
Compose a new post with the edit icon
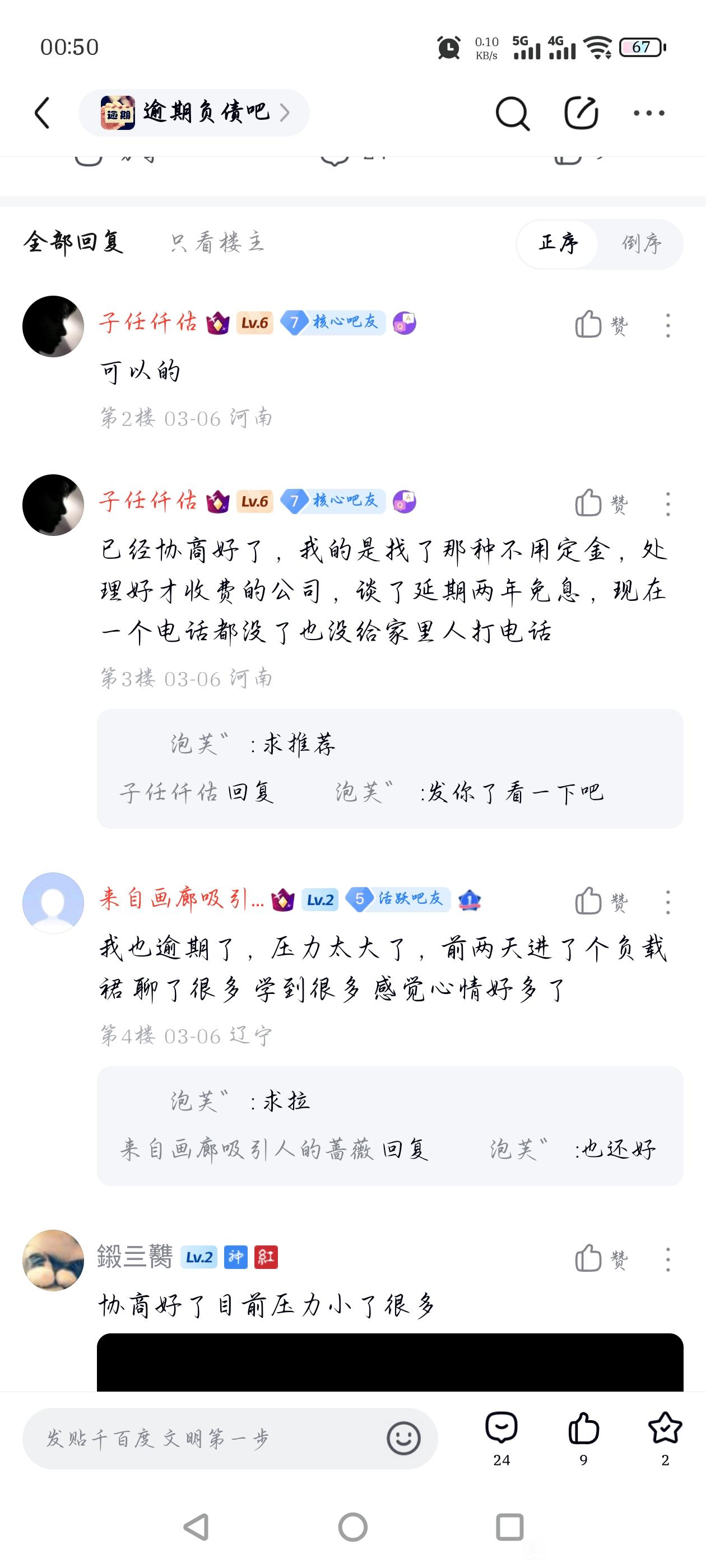(580, 113)
